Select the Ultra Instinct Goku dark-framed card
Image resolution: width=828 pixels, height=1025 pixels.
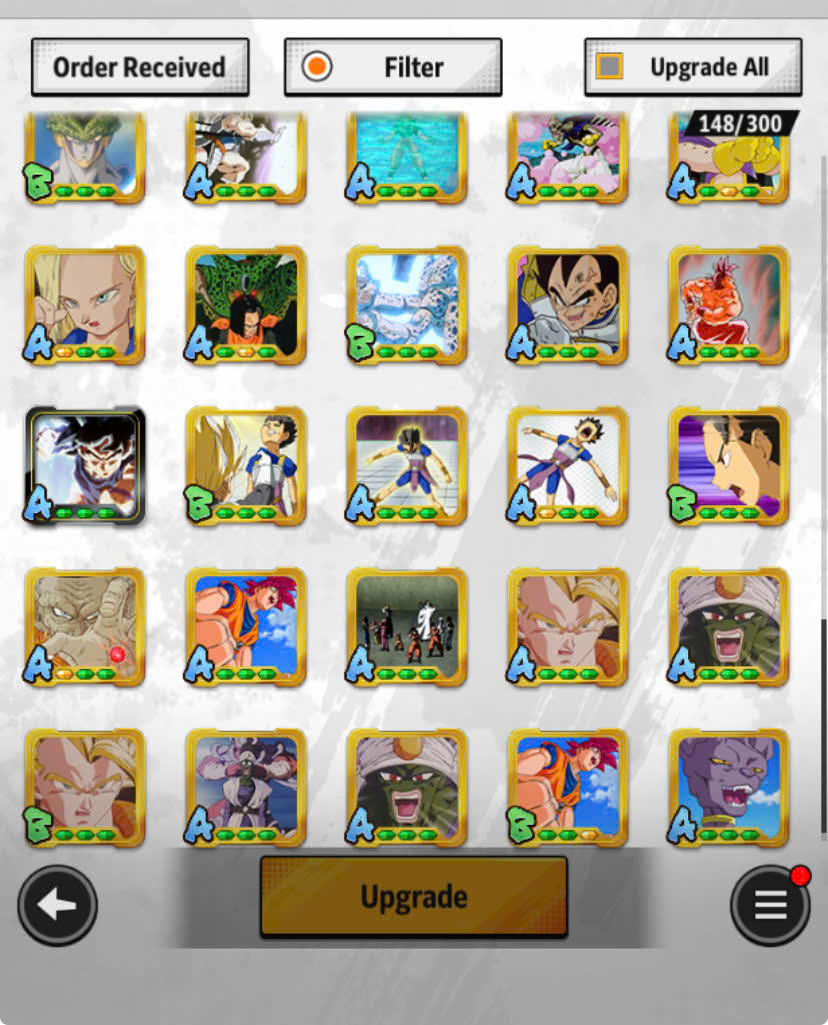(84, 465)
